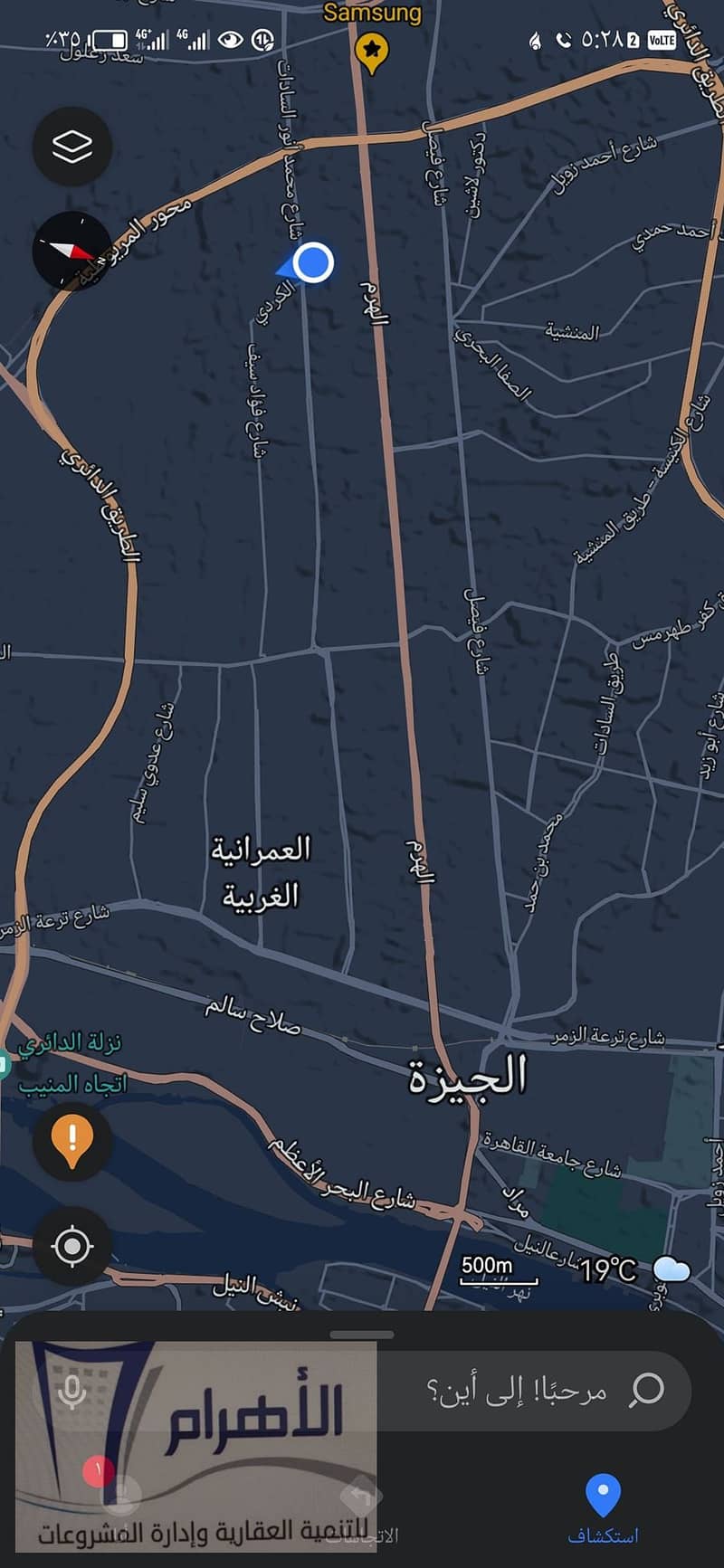Start voice search with the microphone
Screen dimensions: 724x1568
pos(72,1392)
